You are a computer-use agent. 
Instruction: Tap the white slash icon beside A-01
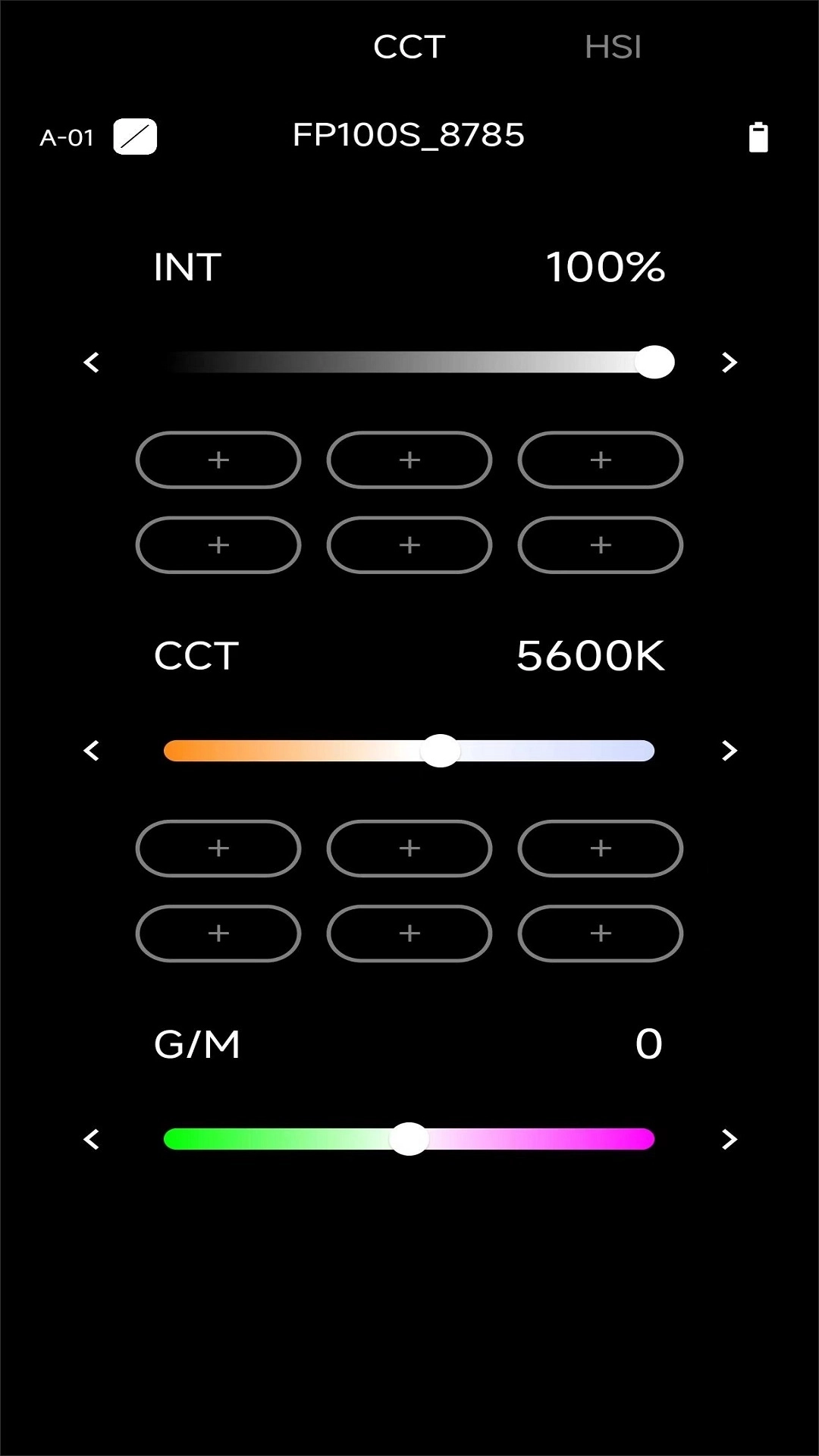135,137
